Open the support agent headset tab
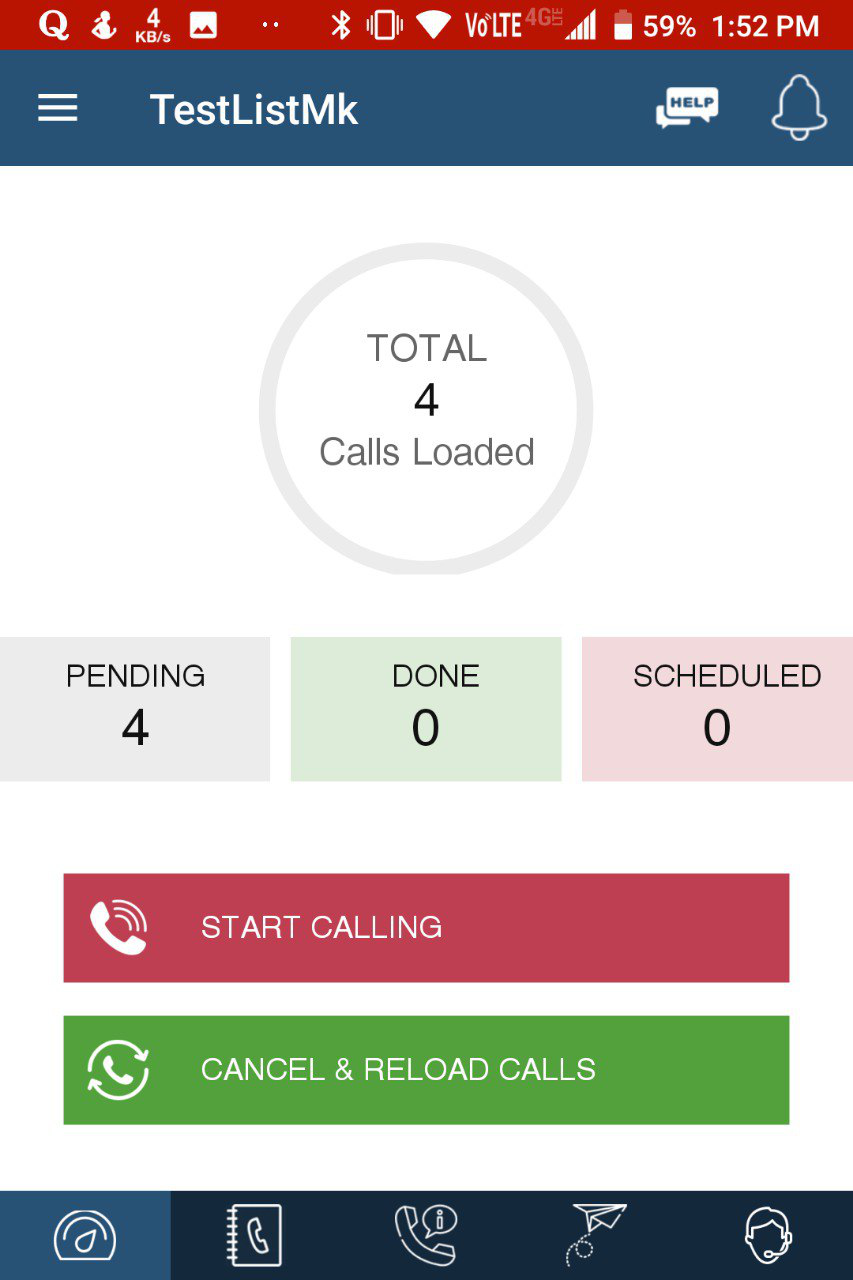Viewport: 853px width, 1280px height. [x=768, y=1236]
